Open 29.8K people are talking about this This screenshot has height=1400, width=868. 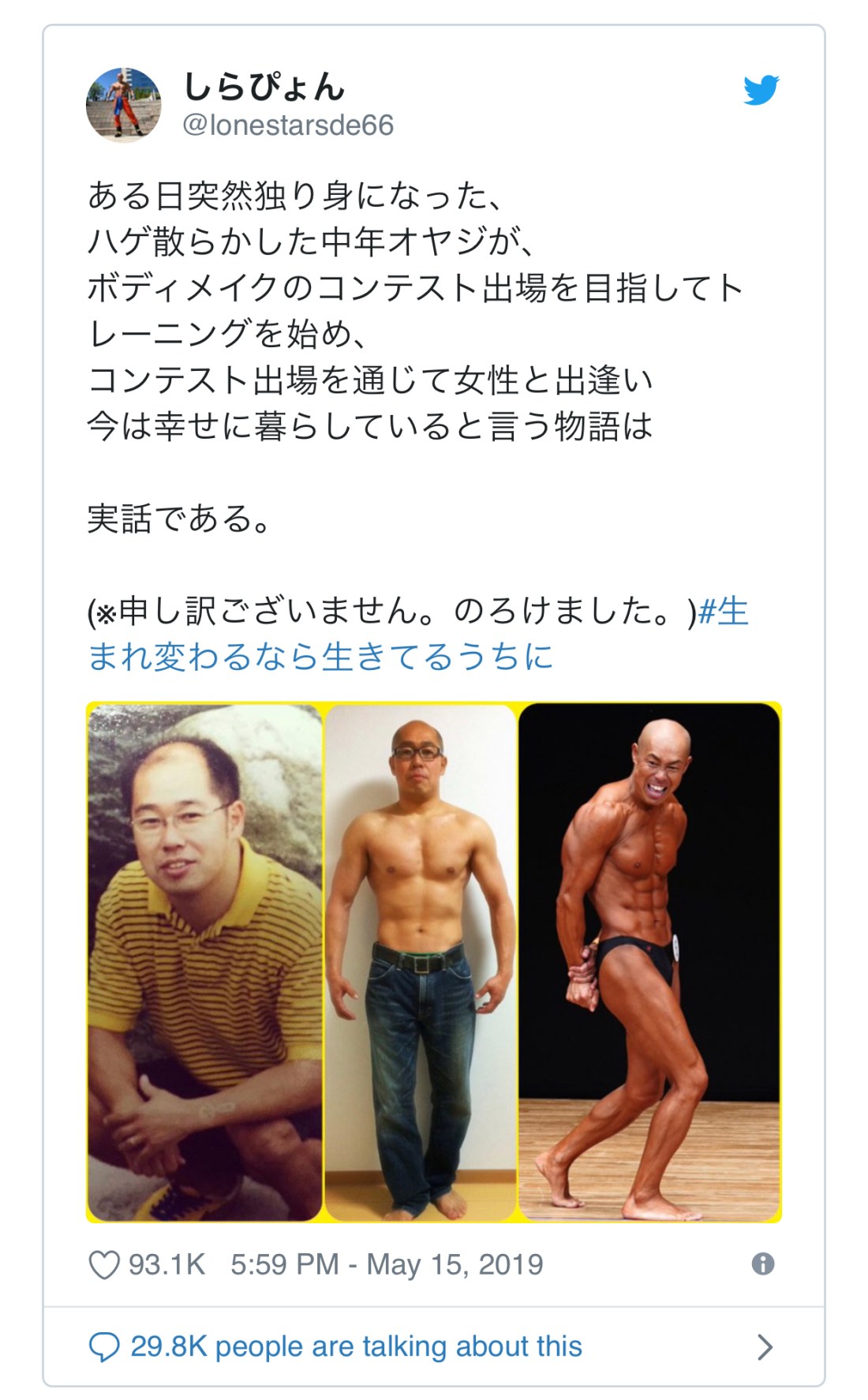pyautogui.click(x=356, y=1346)
